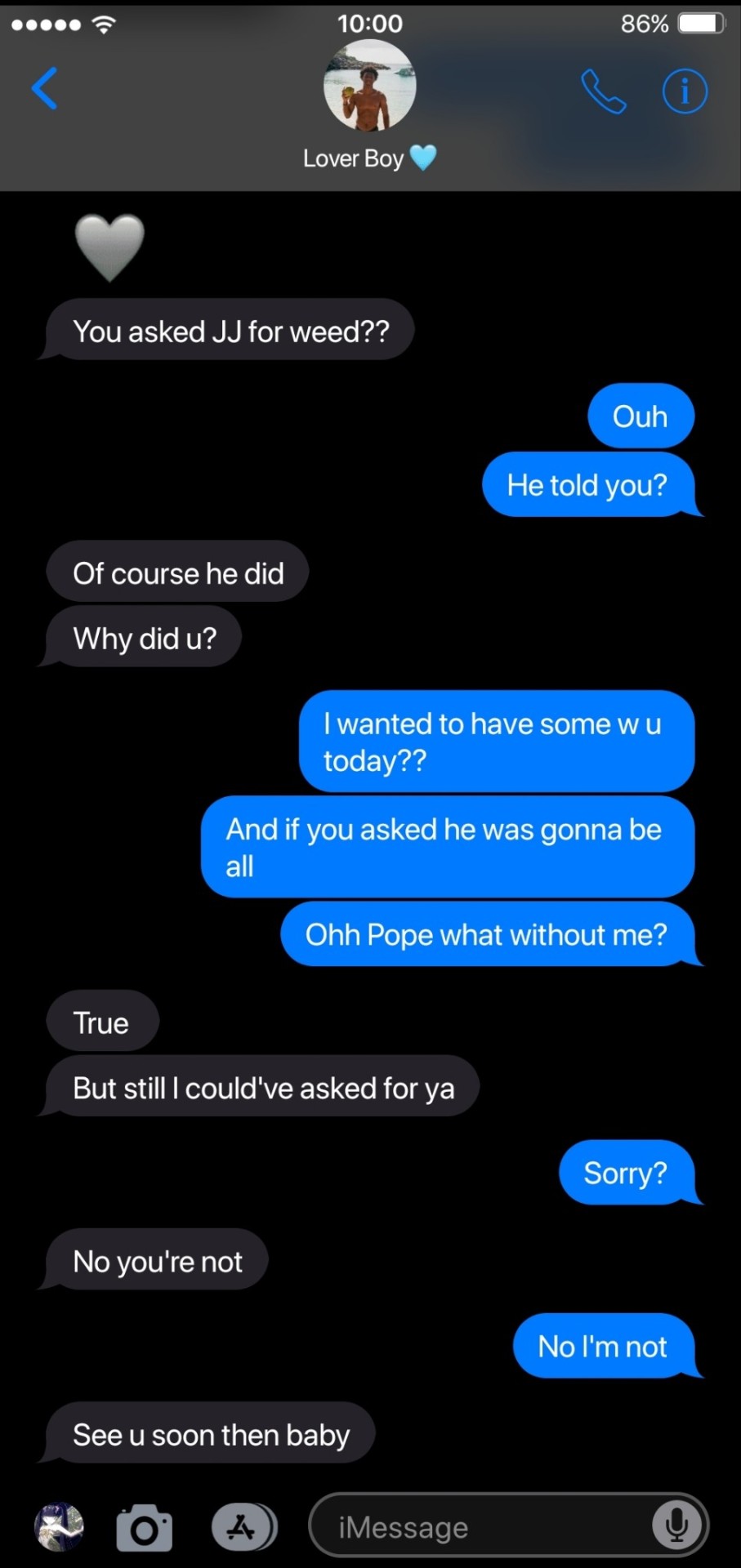
Task: Call Lover Boy with the phone icon
Action: click(x=603, y=91)
